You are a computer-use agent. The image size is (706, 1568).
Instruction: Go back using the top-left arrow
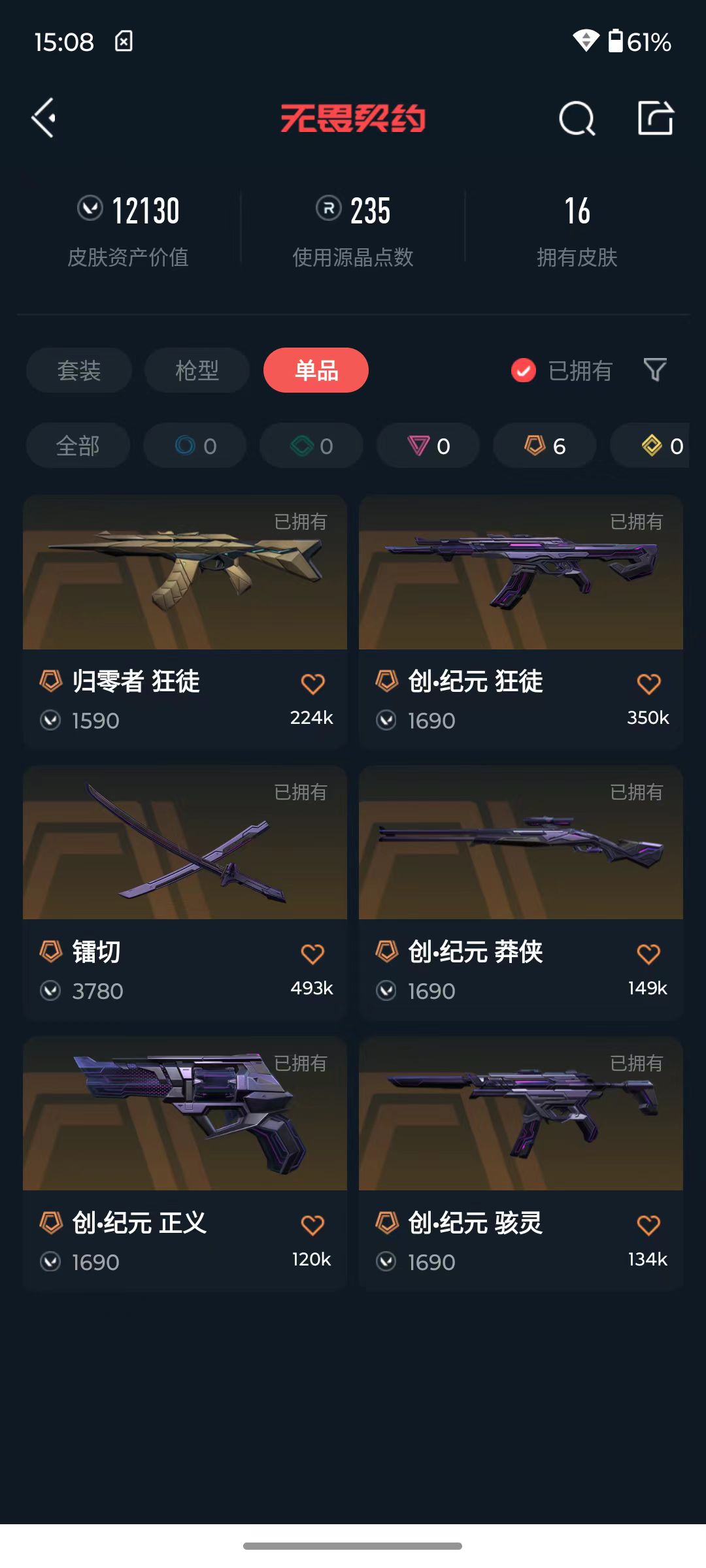(x=44, y=118)
